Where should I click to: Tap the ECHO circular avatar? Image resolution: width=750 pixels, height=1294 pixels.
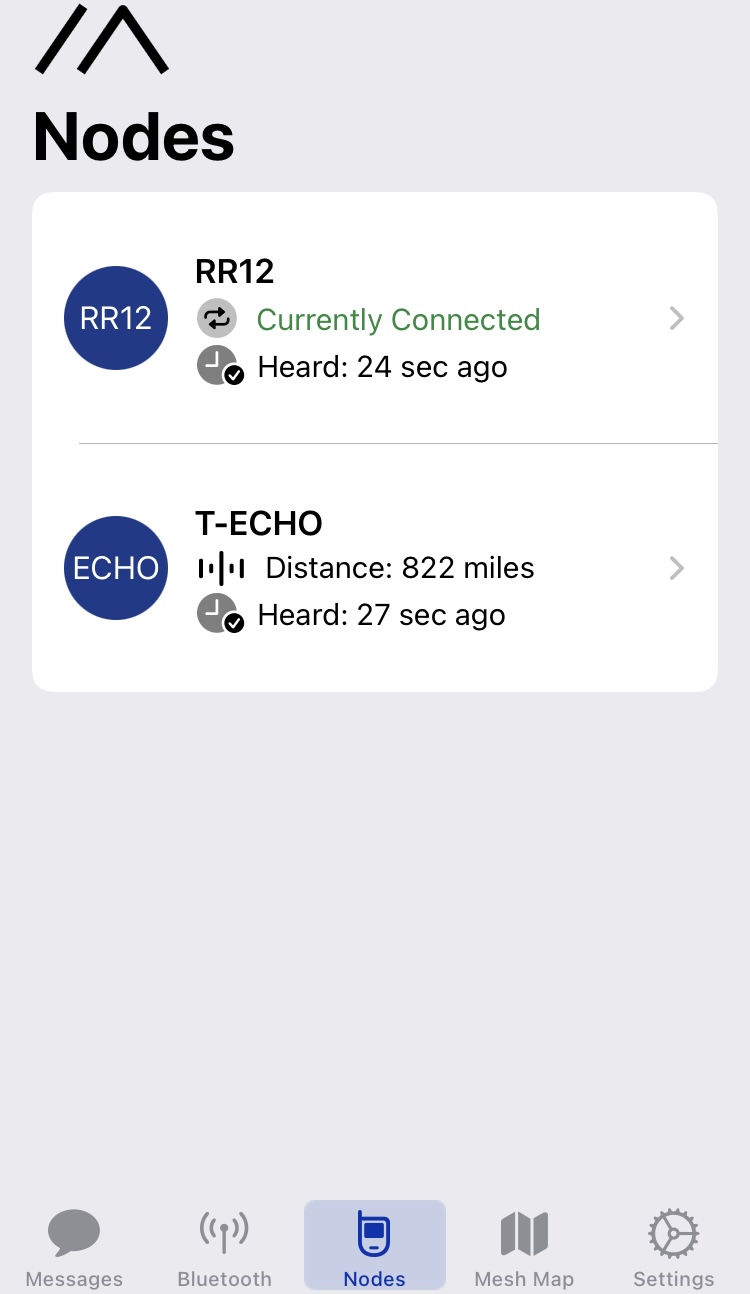[115, 567]
